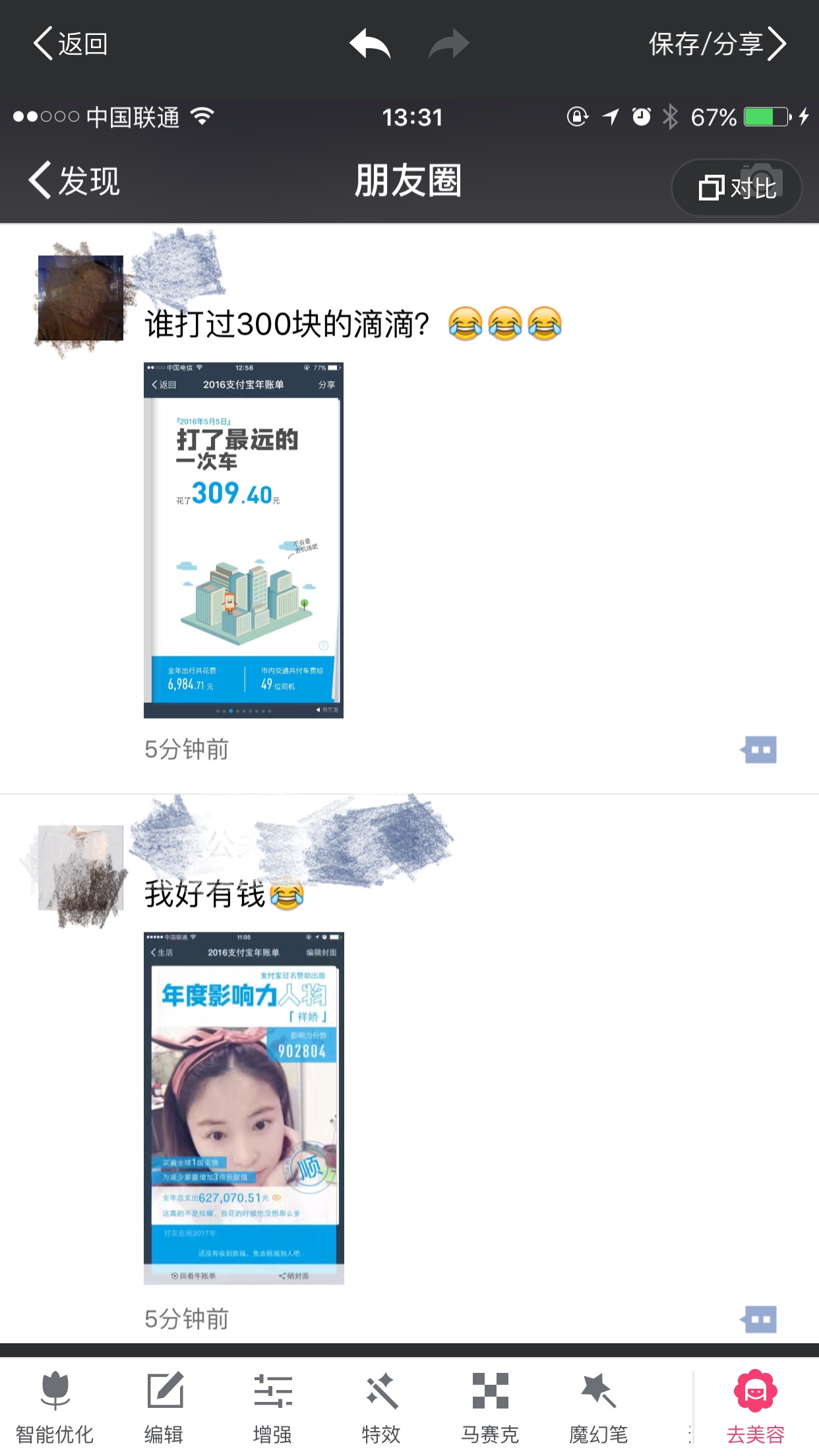Open the 编辑 edit tool
819x1456 pixels.
164,1406
